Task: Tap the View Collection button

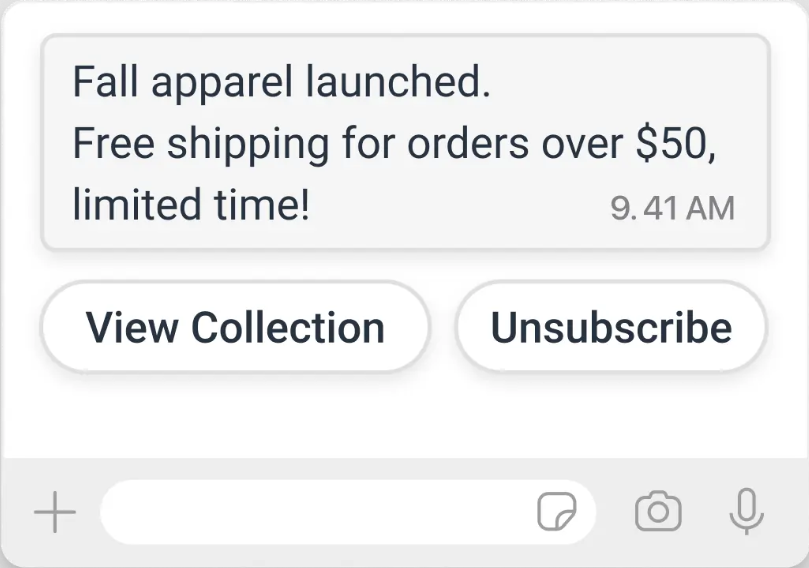Action: click(x=235, y=328)
